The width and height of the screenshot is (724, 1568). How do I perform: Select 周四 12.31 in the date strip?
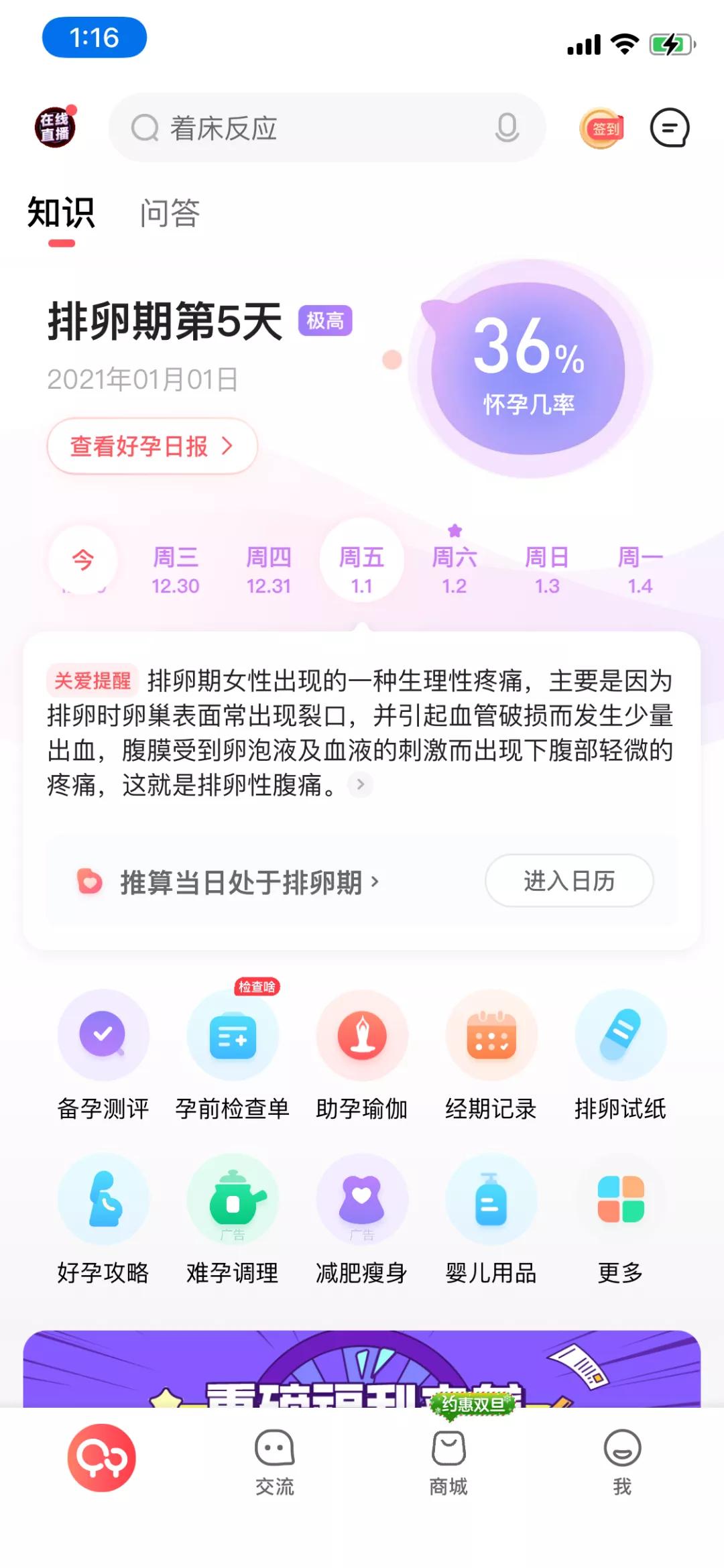(x=268, y=570)
